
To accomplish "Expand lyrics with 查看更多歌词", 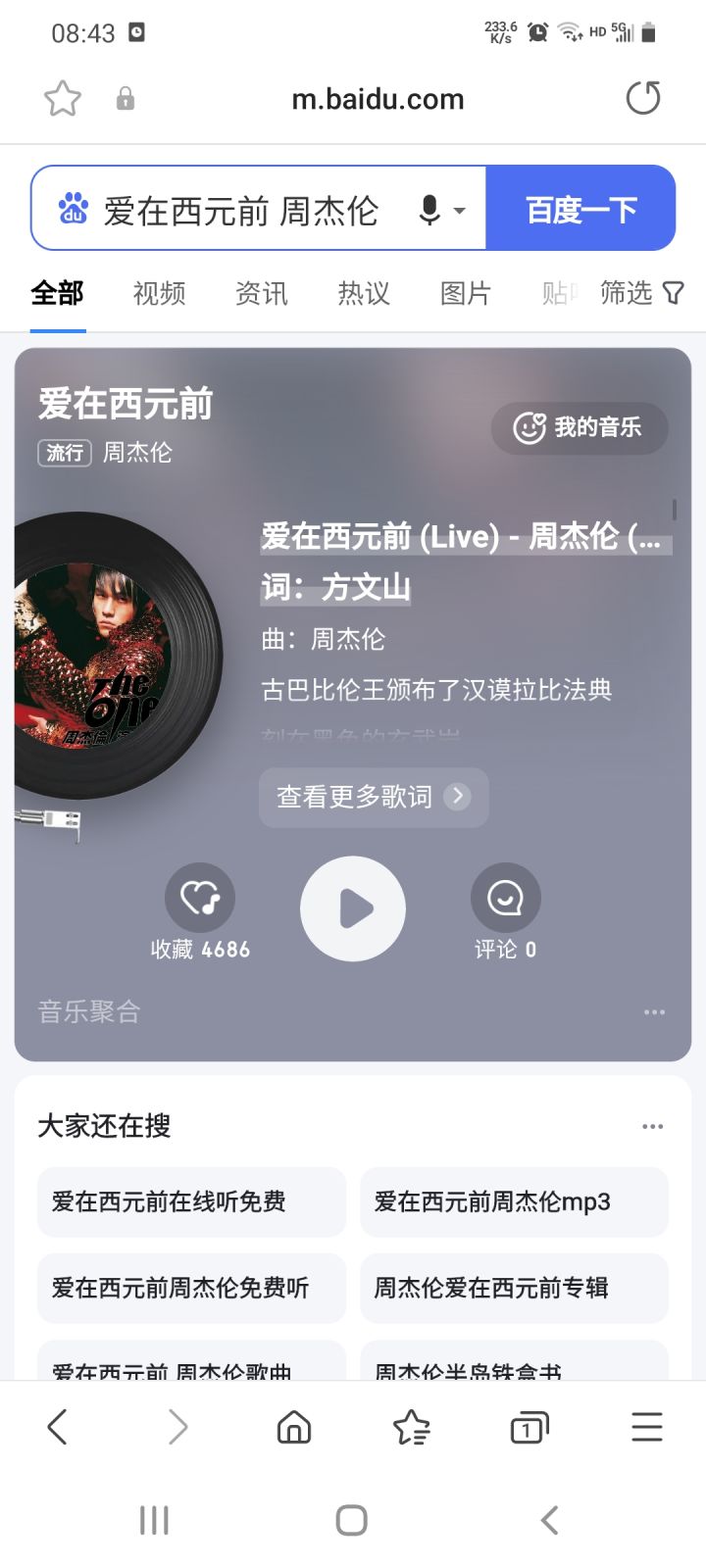I will pos(374,797).
